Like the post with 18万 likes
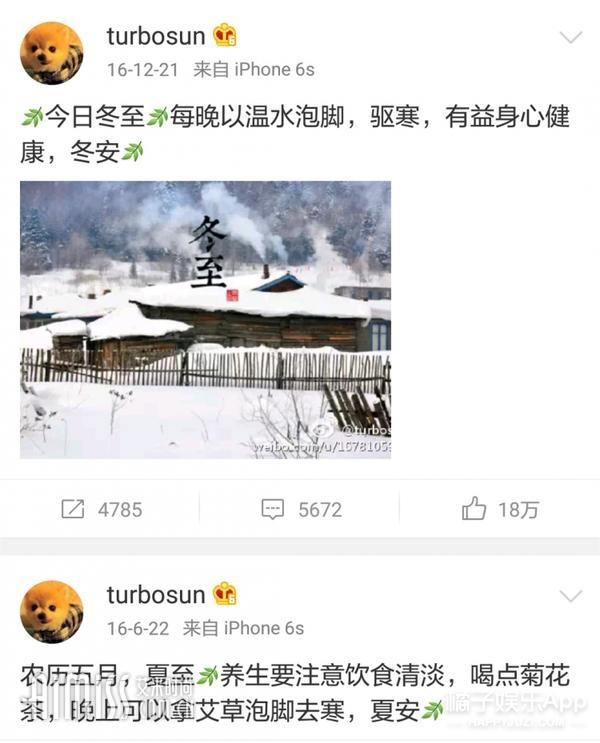The height and width of the screenshot is (743, 600). click(499, 509)
